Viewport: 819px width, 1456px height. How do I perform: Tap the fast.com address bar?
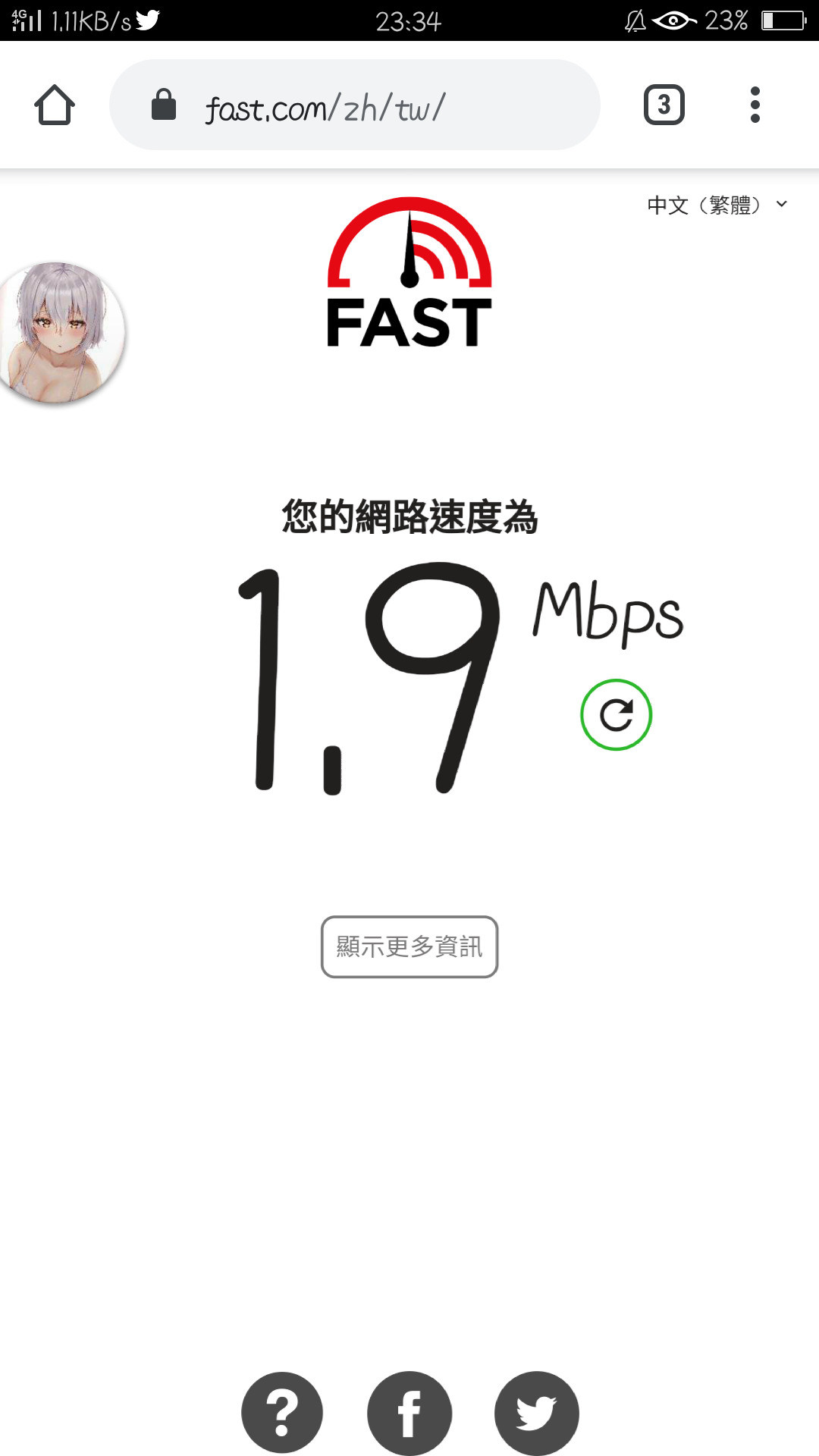(355, 105)
